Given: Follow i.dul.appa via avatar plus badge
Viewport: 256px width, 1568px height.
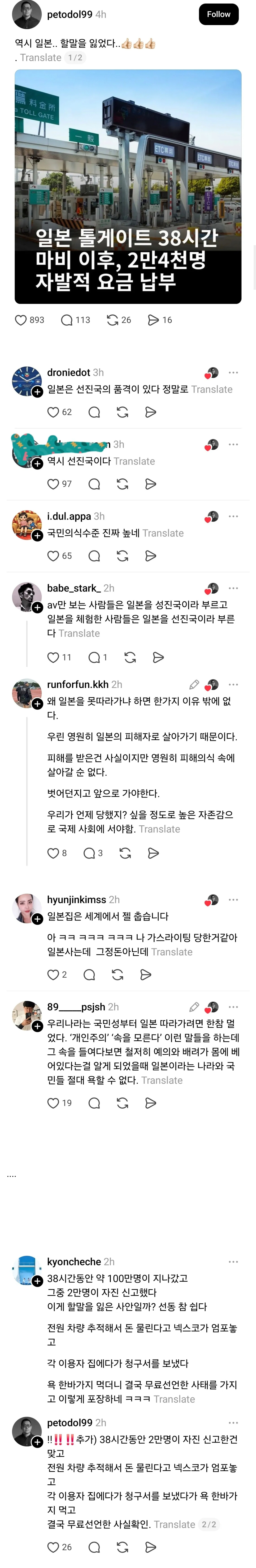Looking at the screenshot, I should [x=38, y=536].
